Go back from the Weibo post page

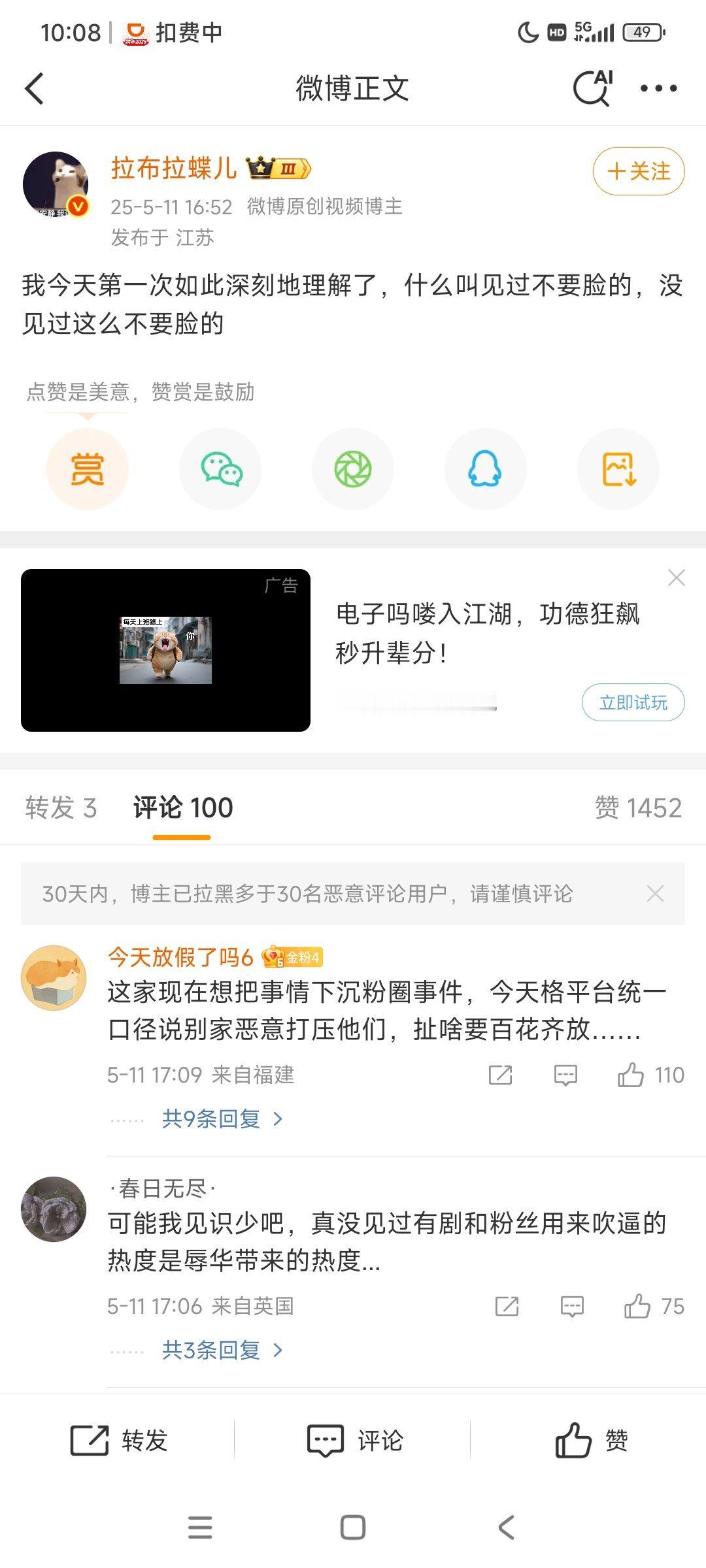[x=35, y=88]
